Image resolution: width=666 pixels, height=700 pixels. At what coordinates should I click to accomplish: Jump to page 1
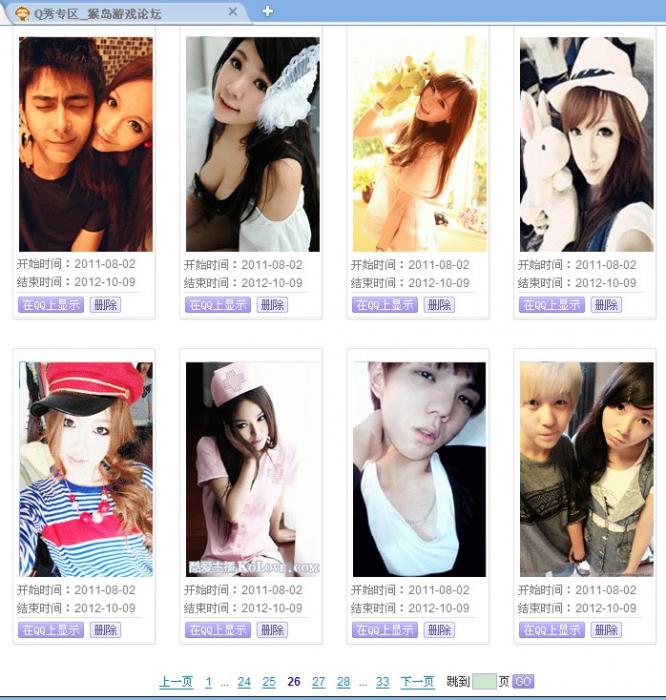pos(208,682)
